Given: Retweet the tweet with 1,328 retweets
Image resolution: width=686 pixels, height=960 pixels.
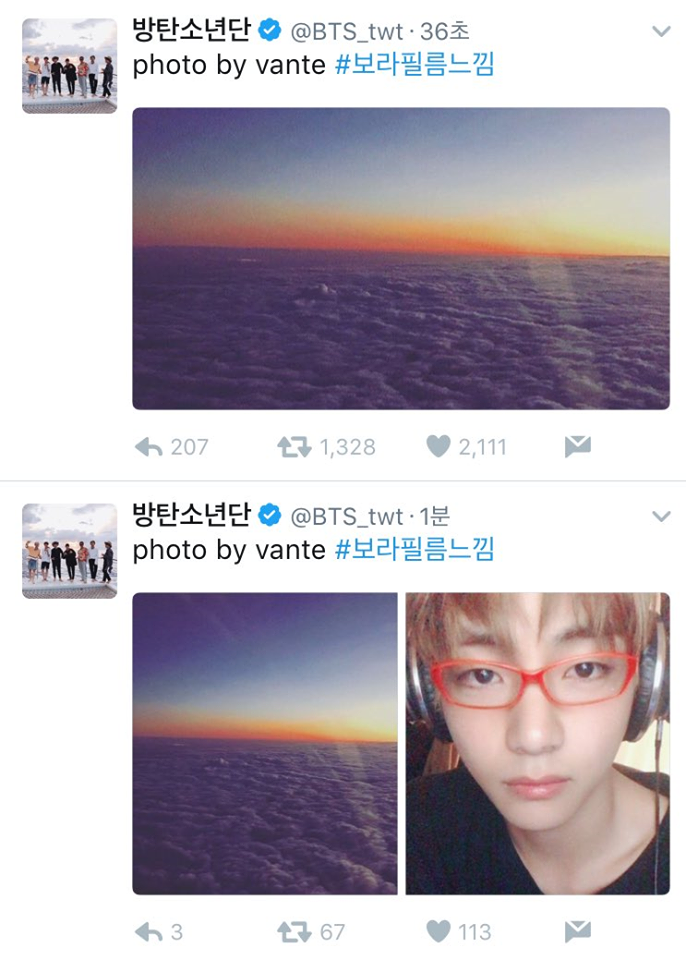Looking at the screenshot, I should point(294,447).
